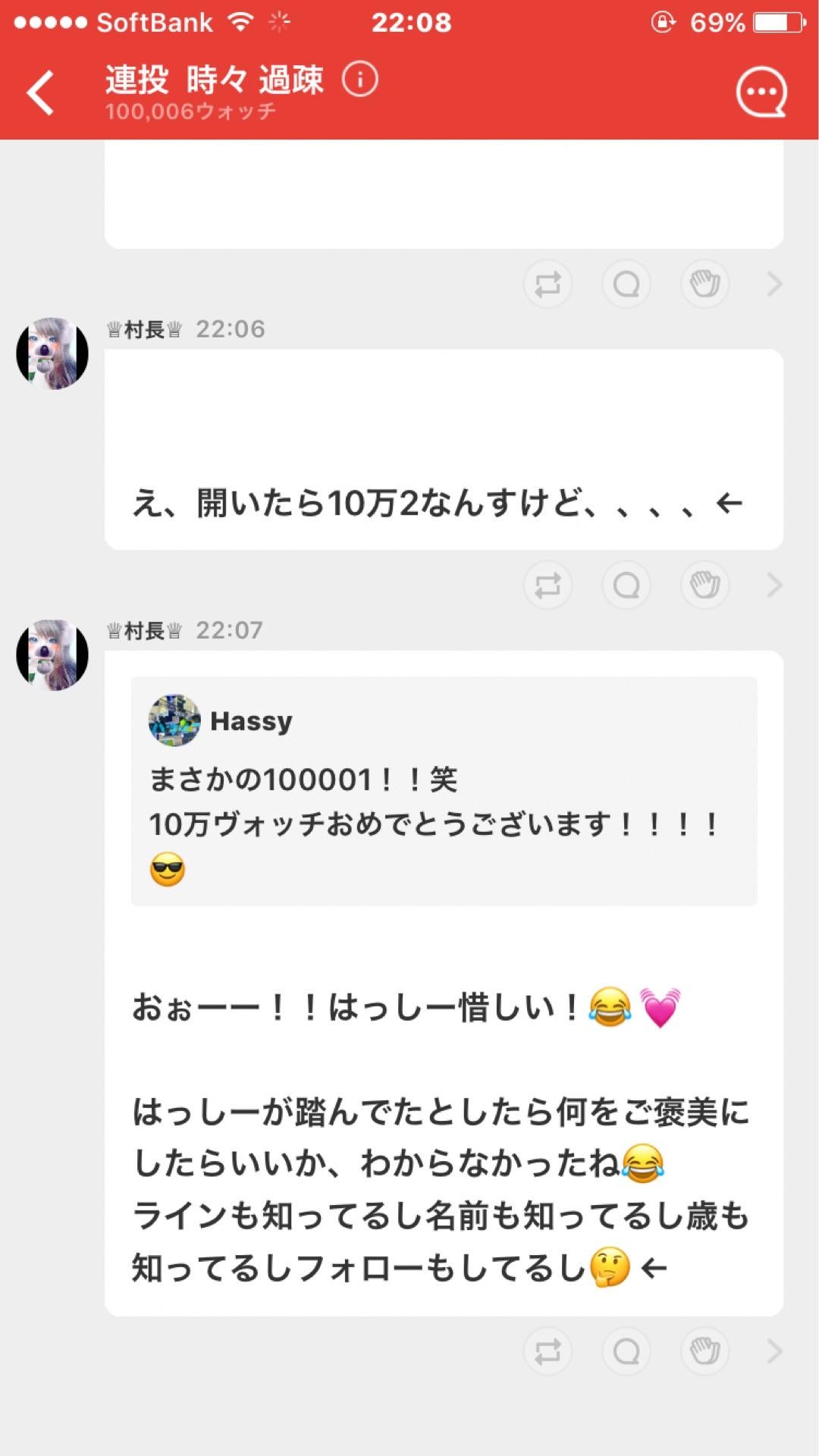The width and height of the screenshot is (819, 1456).
Task: Open the quoted Hassy message
Action: pyautogui.click(x=444, y=790)
